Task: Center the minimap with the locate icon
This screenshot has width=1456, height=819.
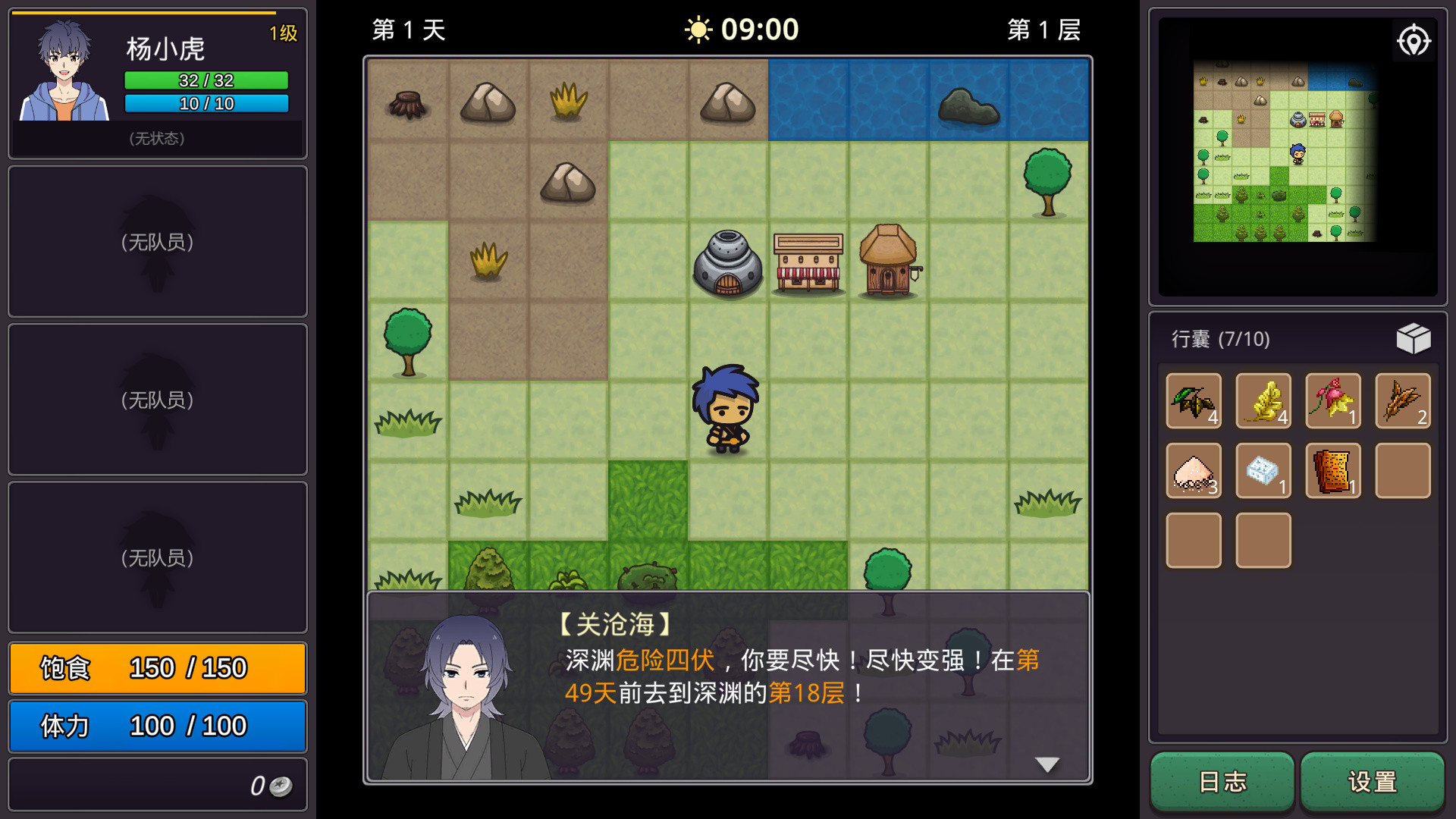Action: 1414,41
